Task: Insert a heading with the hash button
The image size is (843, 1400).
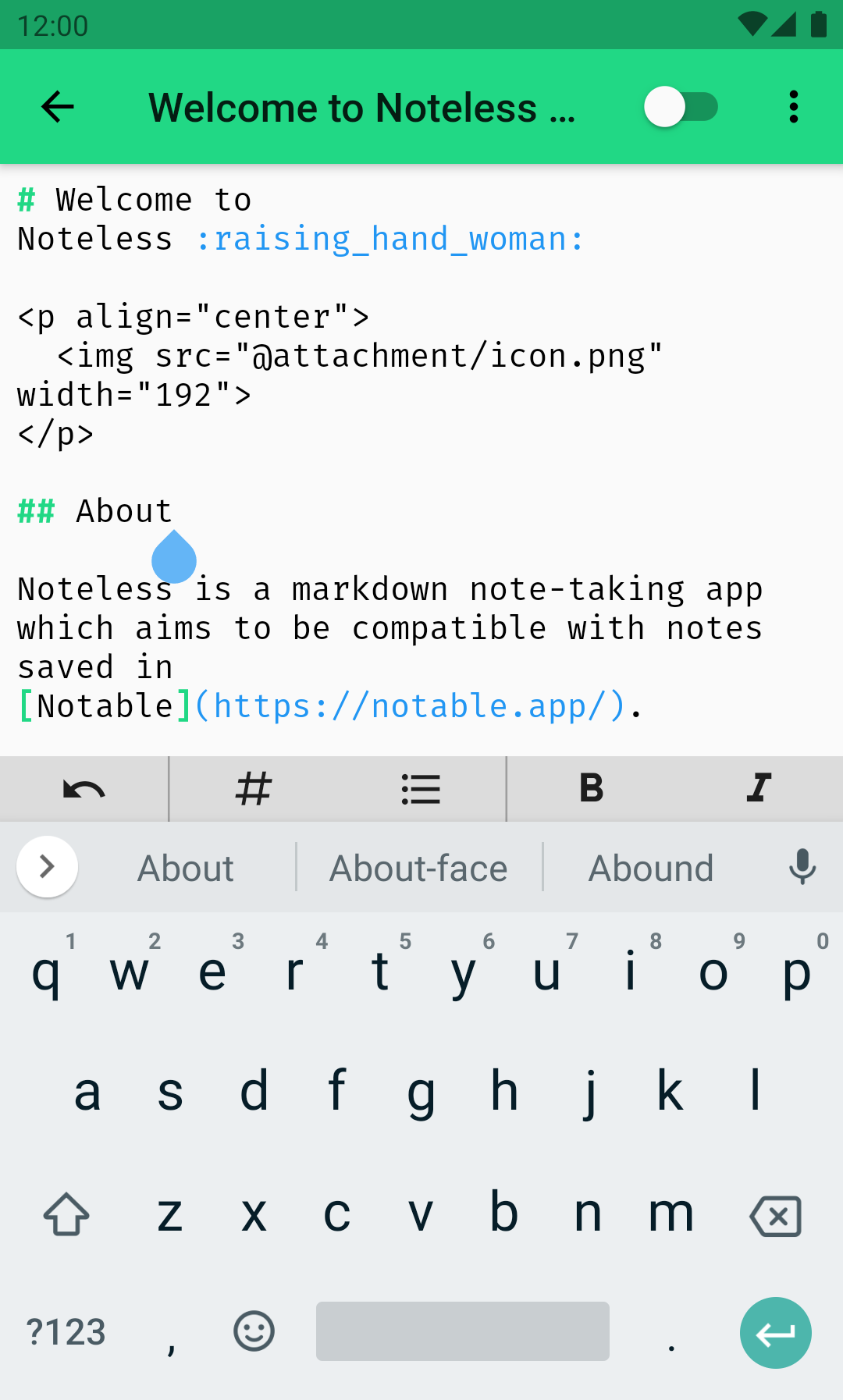Action: (254, 789)
